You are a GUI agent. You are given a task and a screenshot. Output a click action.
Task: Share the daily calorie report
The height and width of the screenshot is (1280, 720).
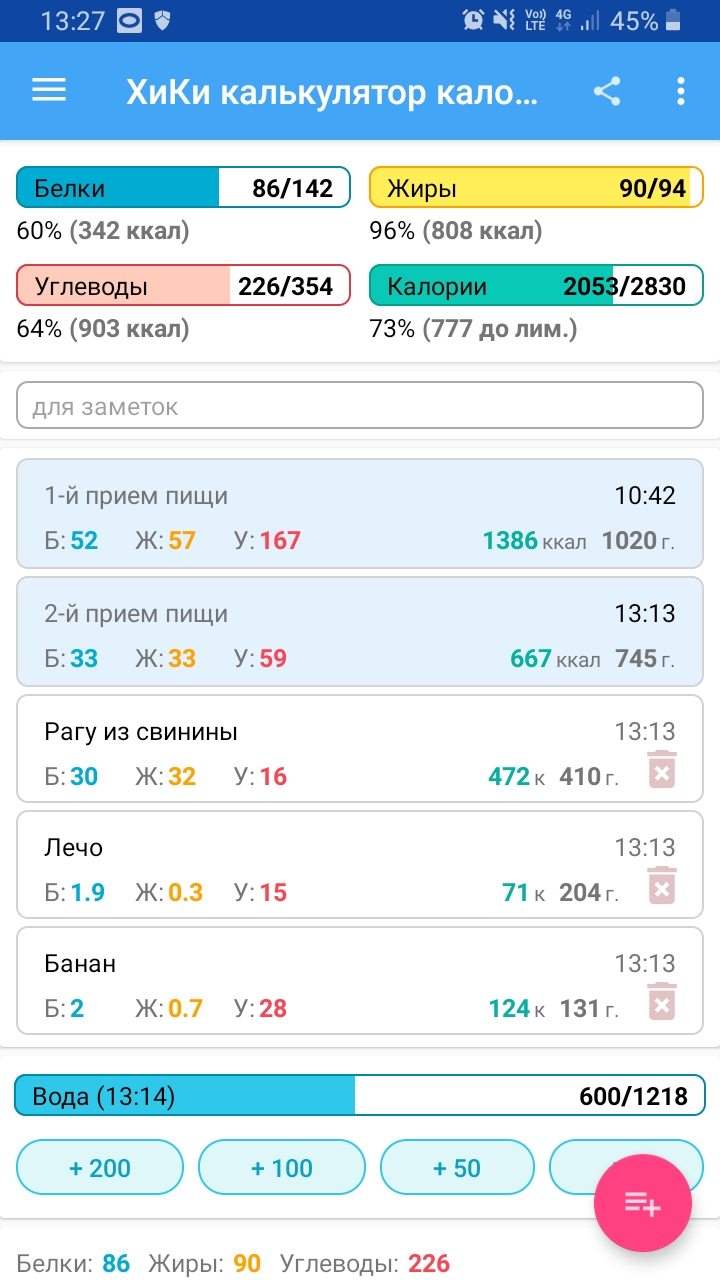[607, 92]
